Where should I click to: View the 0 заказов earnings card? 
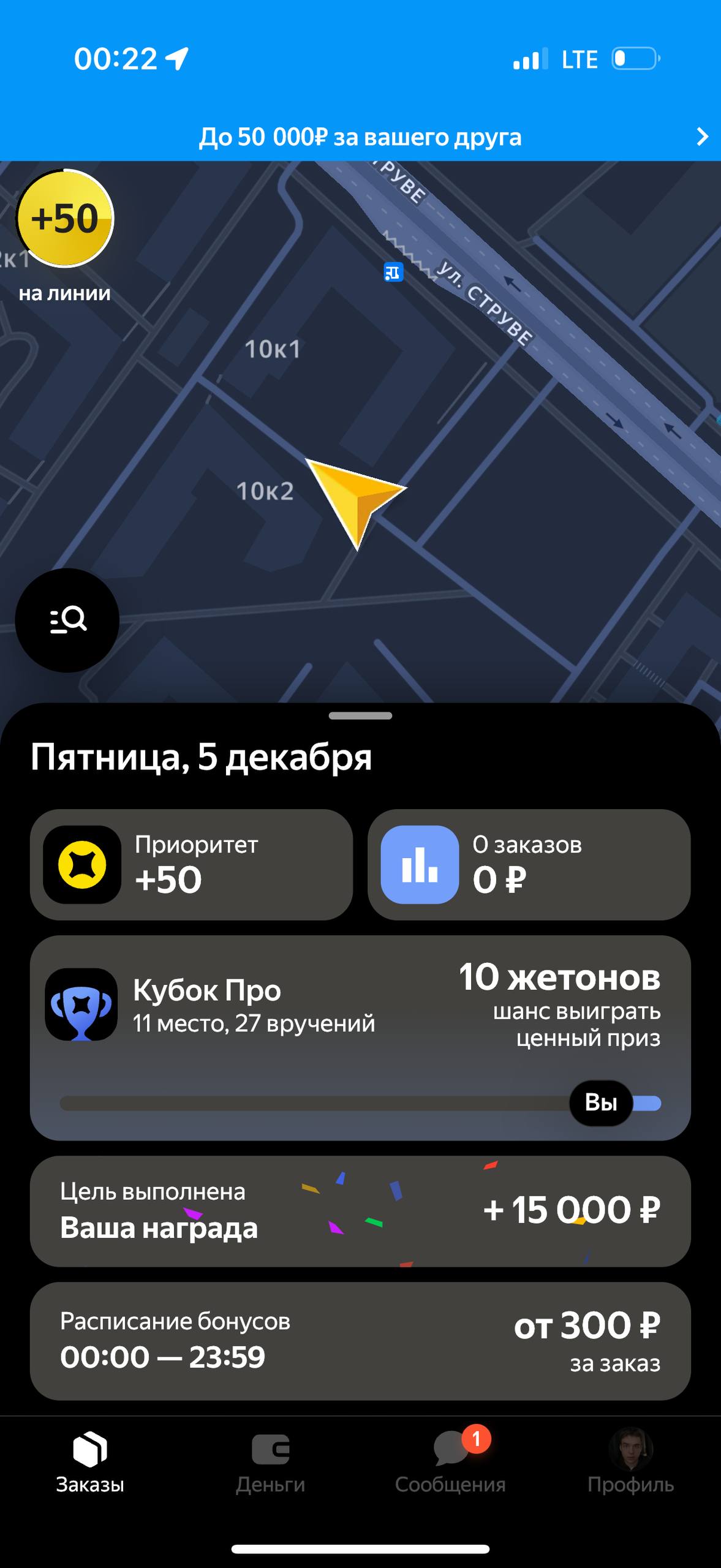[529, 864]
